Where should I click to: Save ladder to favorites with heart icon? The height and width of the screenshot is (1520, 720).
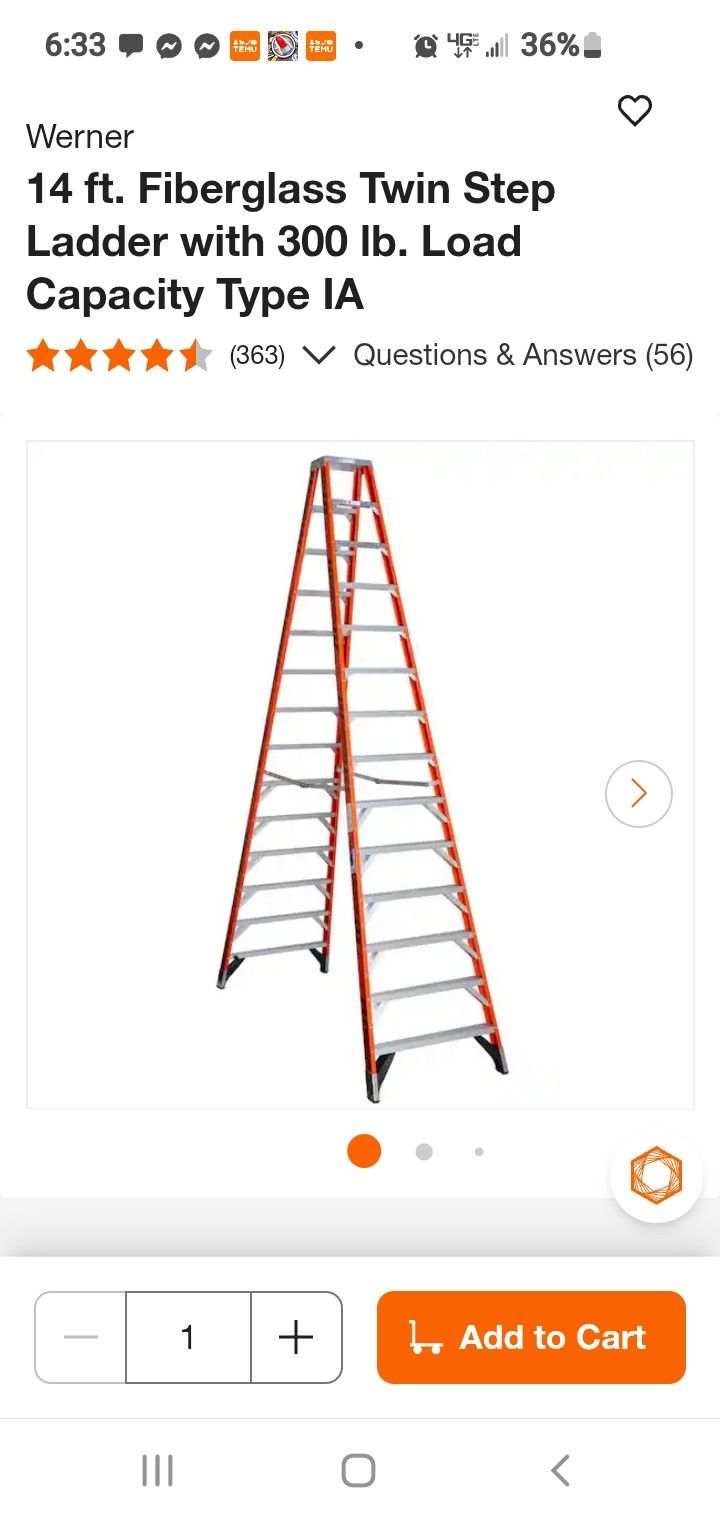(635, 110)
